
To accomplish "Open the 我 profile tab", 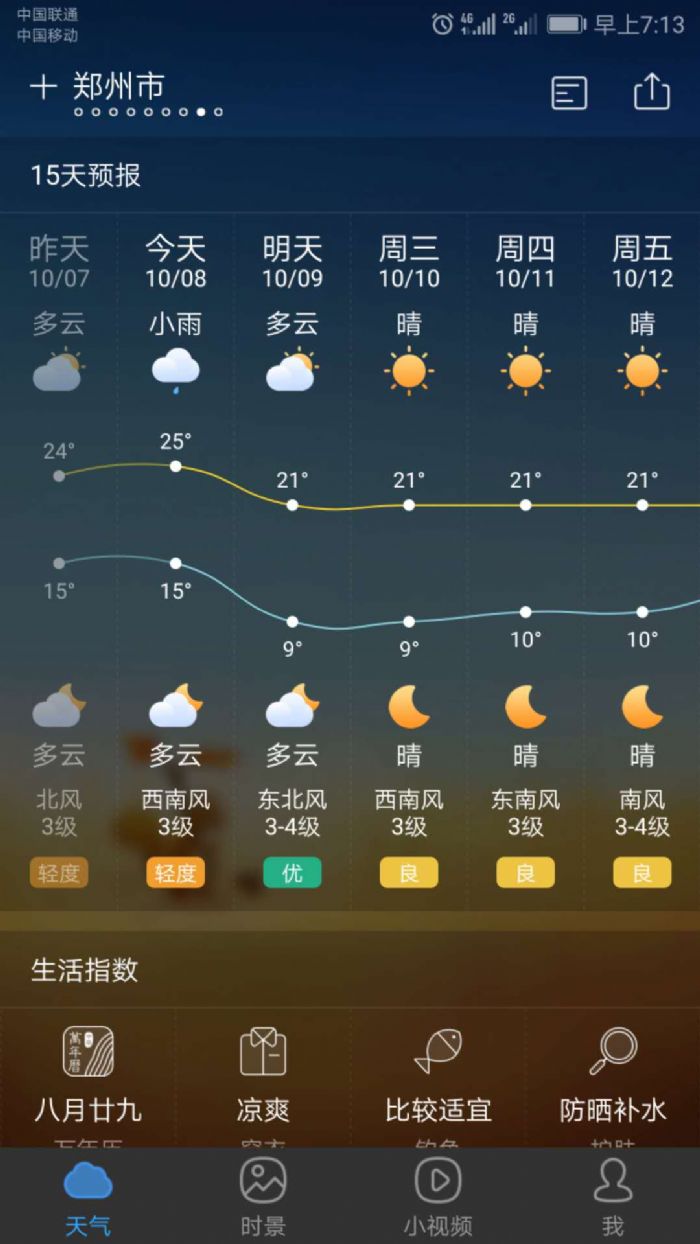I will (x=613, y=1197).
